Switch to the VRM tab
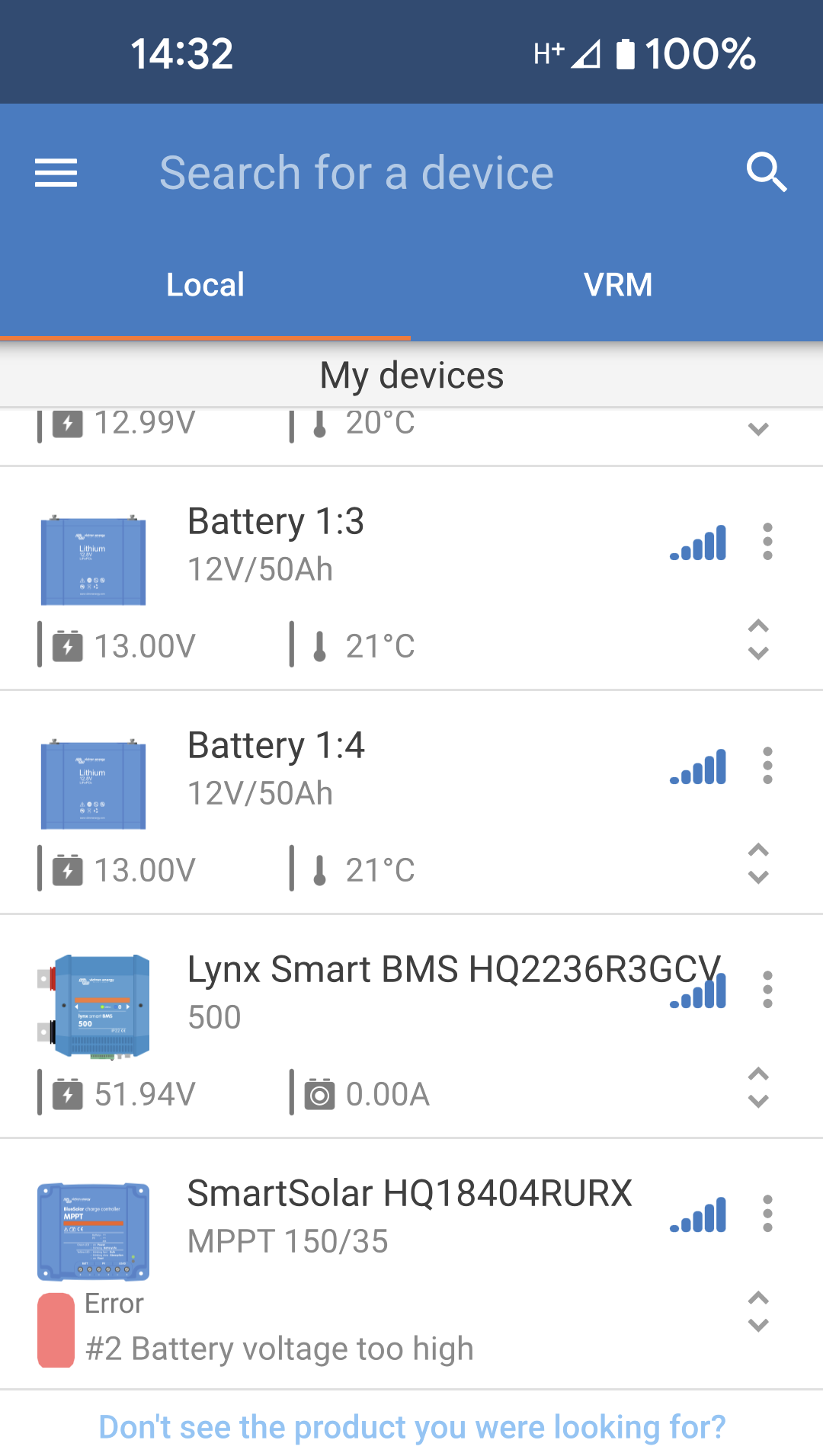The width and height of the screenshot is (823, 1456). click(617, 283)
